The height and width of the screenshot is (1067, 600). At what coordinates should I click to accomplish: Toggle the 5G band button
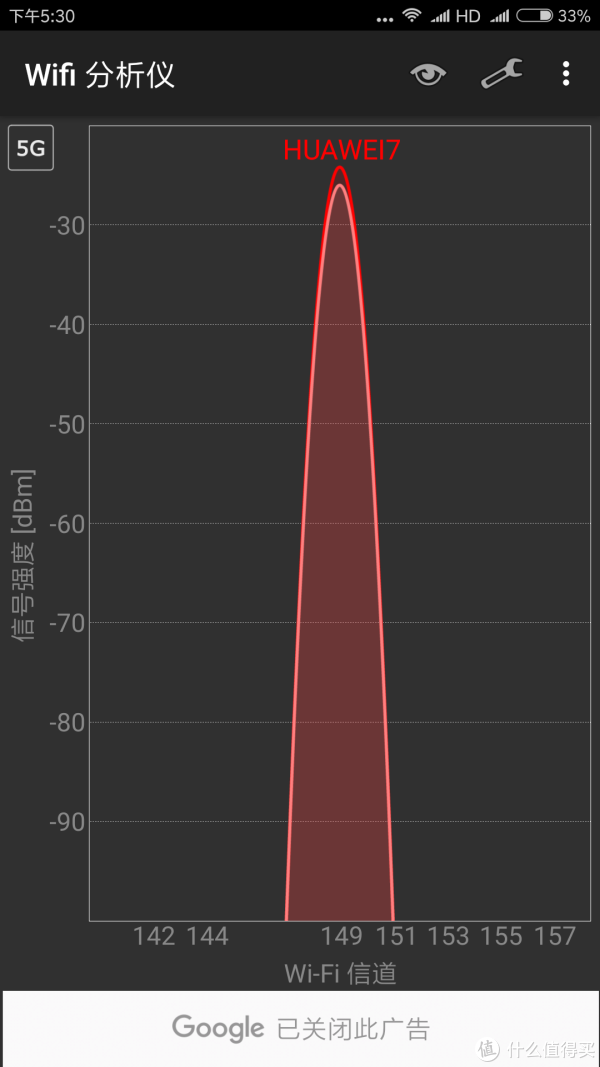[x=31, y=148]
